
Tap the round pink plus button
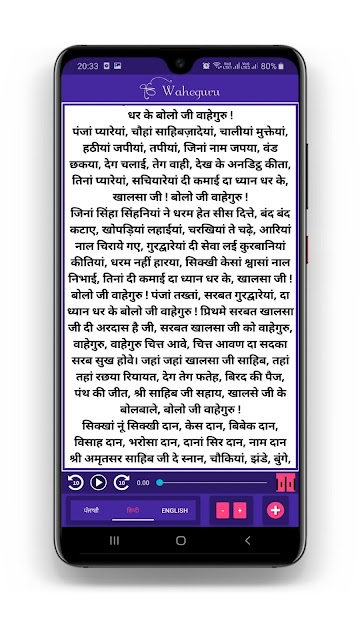click(276, 510)
